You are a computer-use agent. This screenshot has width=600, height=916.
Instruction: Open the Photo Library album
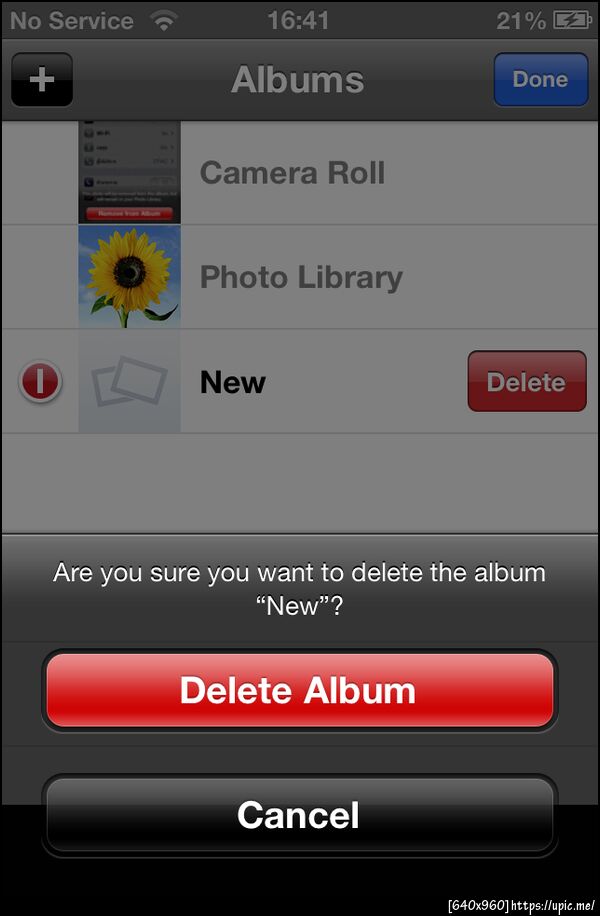tap(300, 277)
